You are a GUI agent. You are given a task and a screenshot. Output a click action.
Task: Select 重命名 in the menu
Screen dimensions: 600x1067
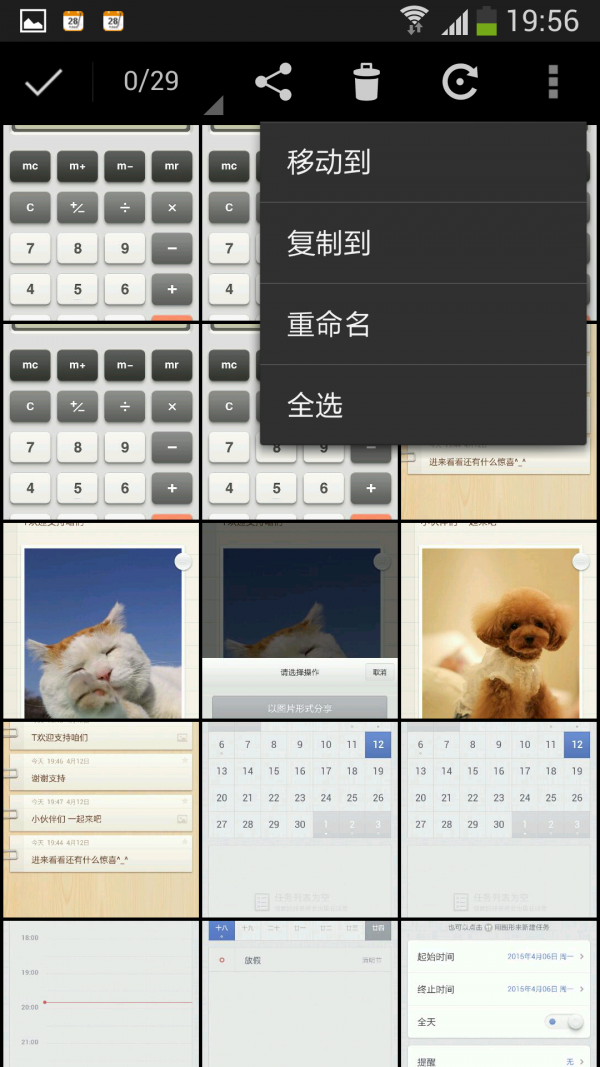[422, 324]
